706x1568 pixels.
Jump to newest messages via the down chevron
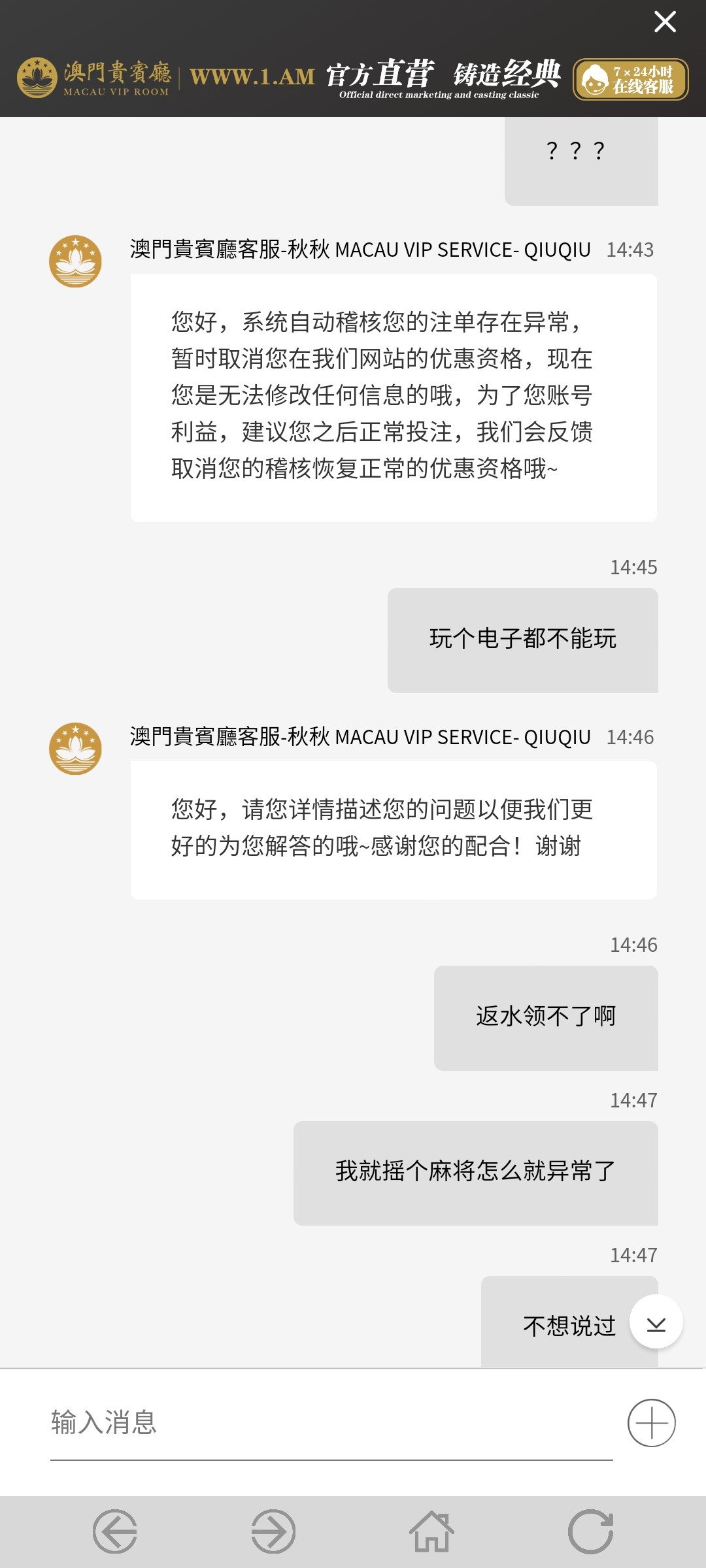pyautogui.click(x=656, y=1321)
